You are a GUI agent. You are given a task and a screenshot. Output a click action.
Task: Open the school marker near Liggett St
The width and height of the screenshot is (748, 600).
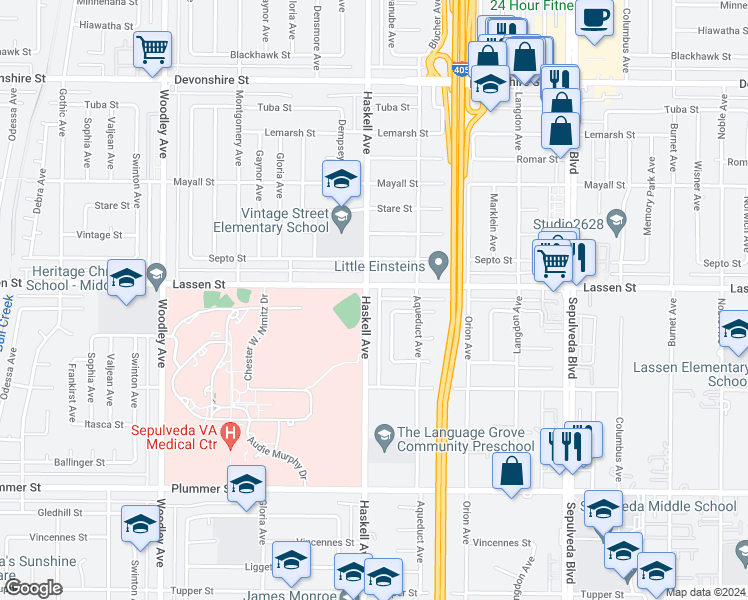click(291, 561)
